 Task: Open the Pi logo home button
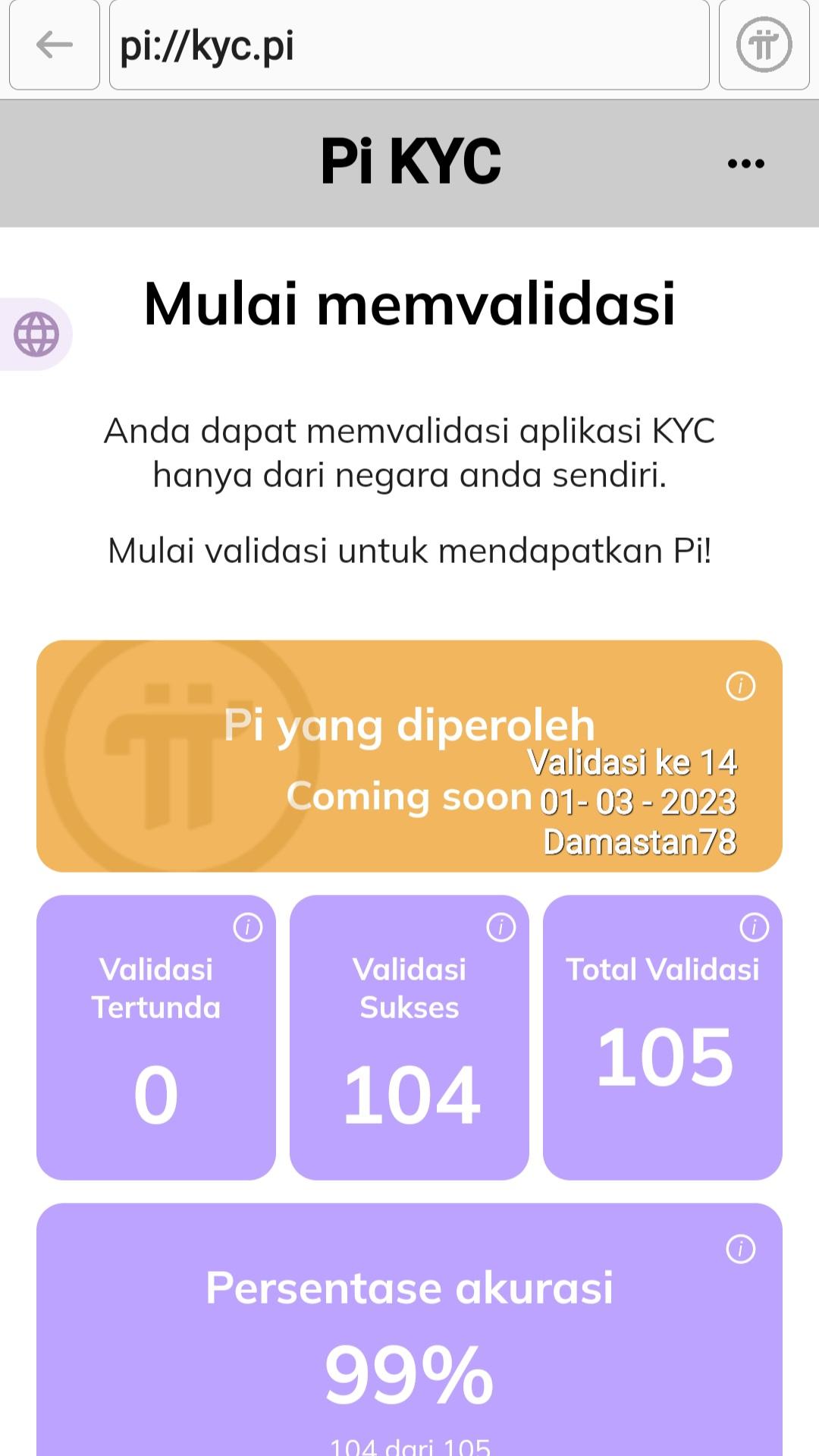tap(764, 45)
